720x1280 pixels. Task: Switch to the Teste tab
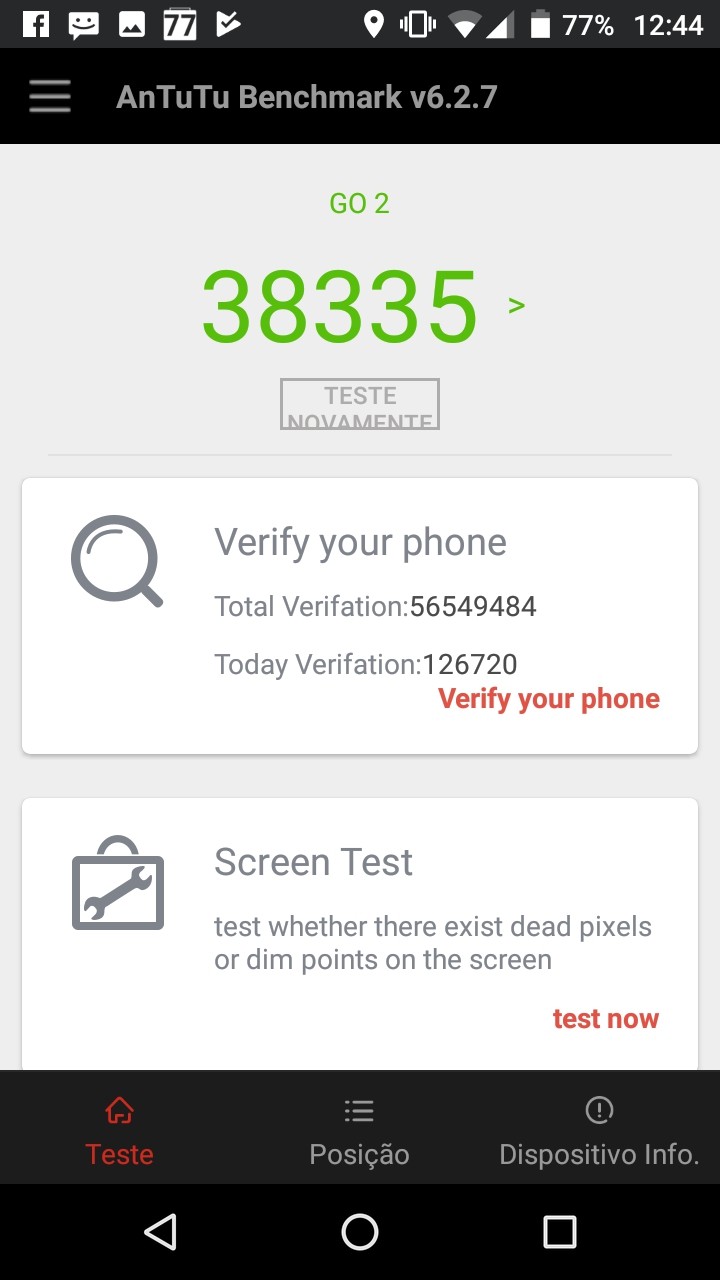point(119,1130)
